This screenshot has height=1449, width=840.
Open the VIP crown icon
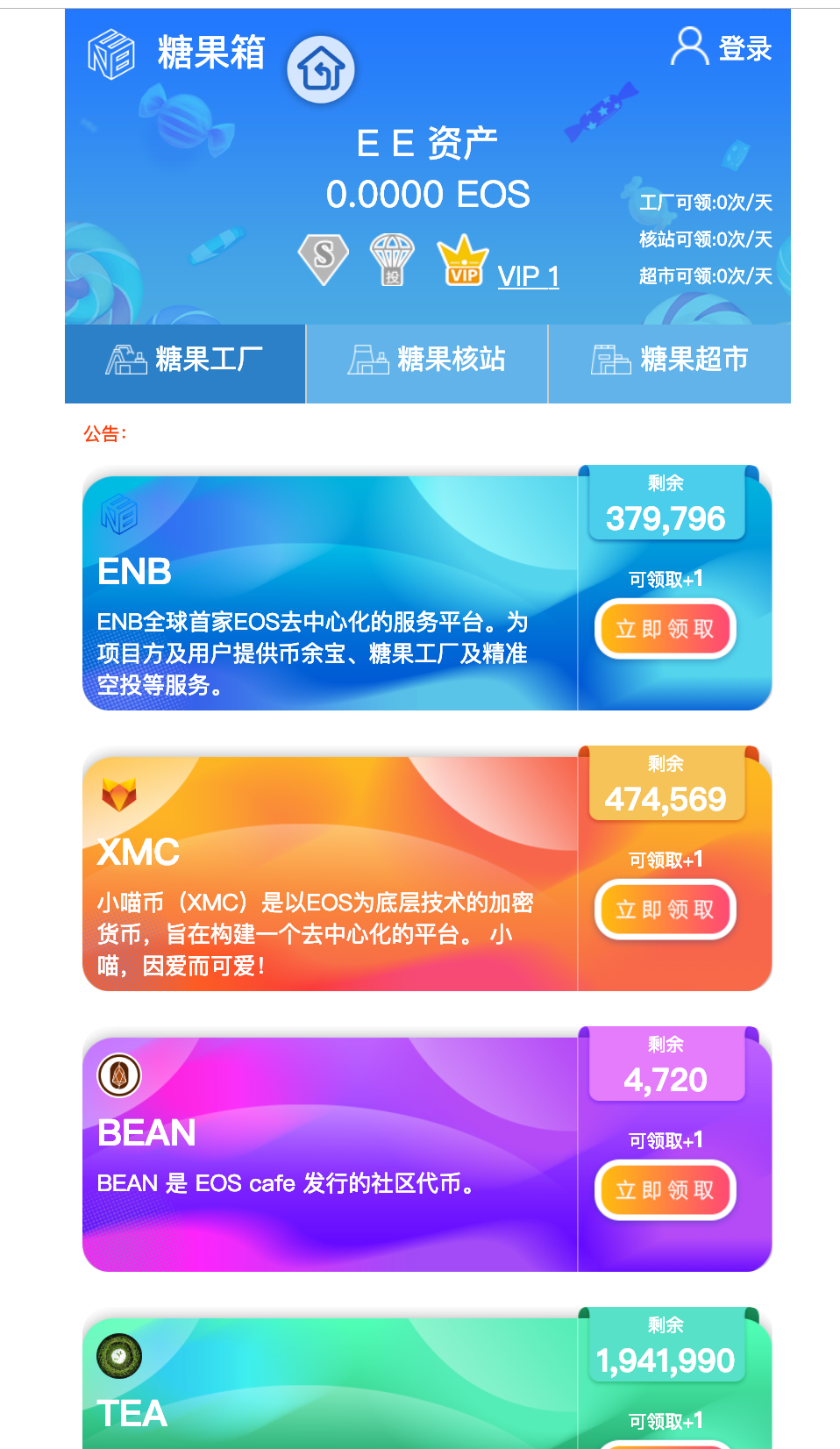coord(462,260)
